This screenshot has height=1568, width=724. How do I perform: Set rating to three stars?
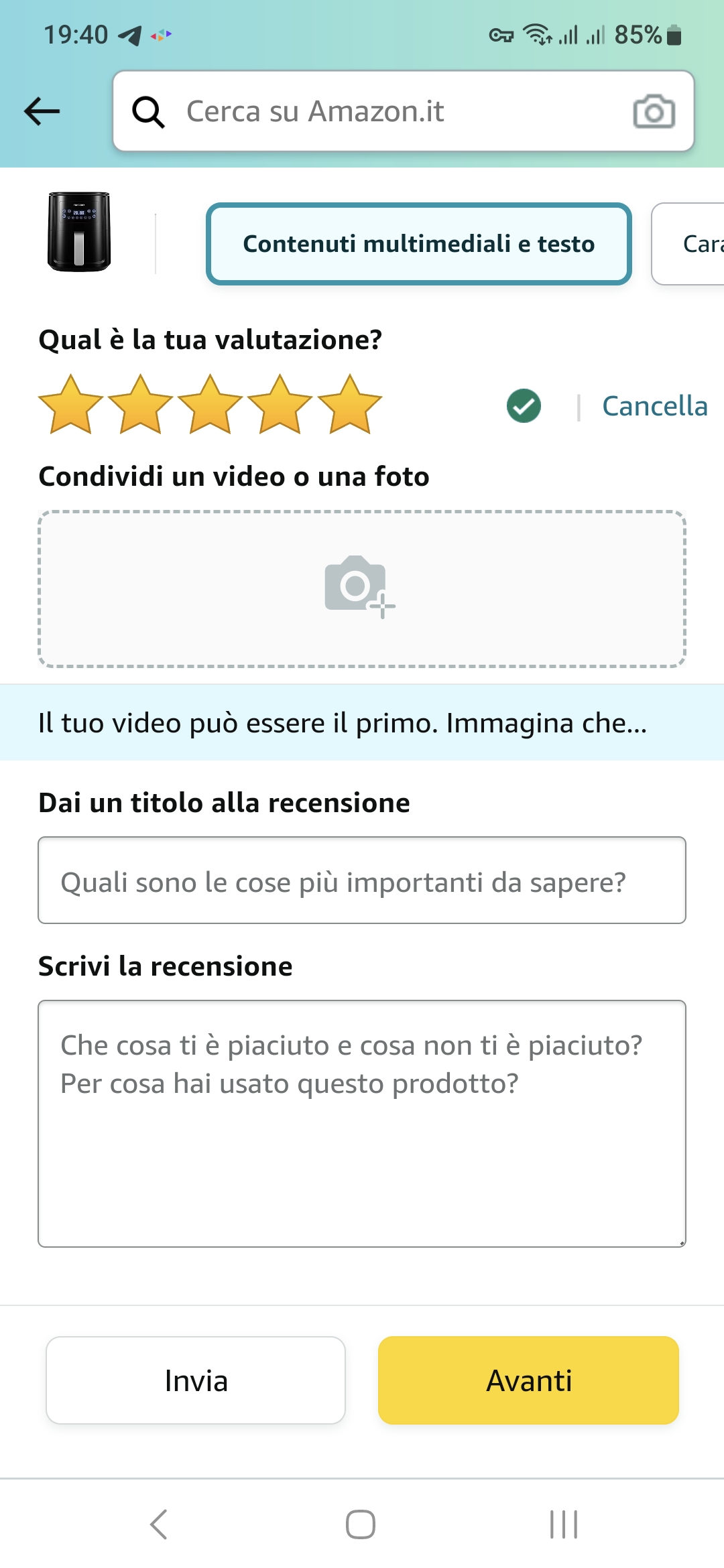[210, 405]
